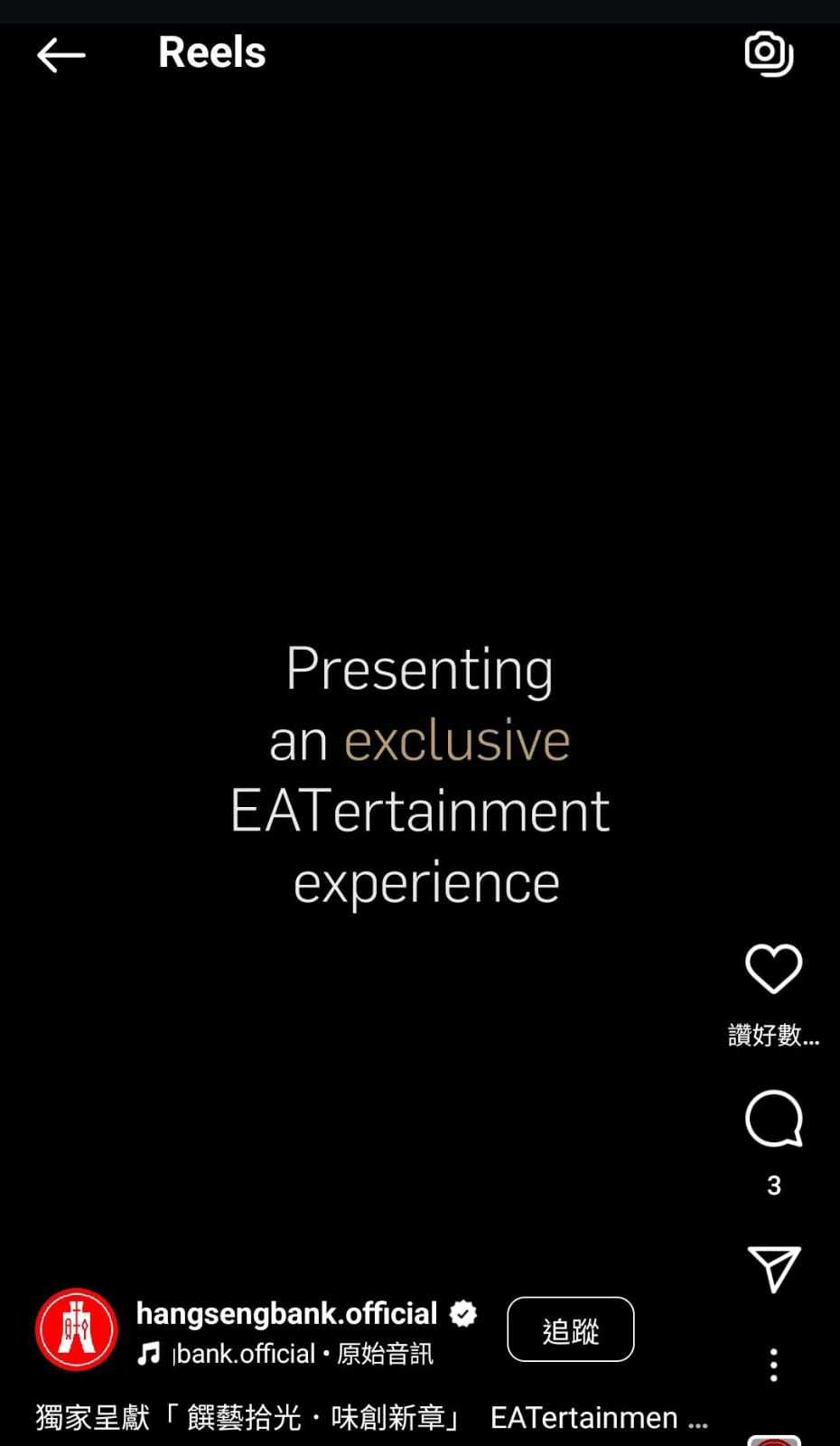Open the hangsengbank.official profile picture

pyautogui.click(x=77, y=1329)
